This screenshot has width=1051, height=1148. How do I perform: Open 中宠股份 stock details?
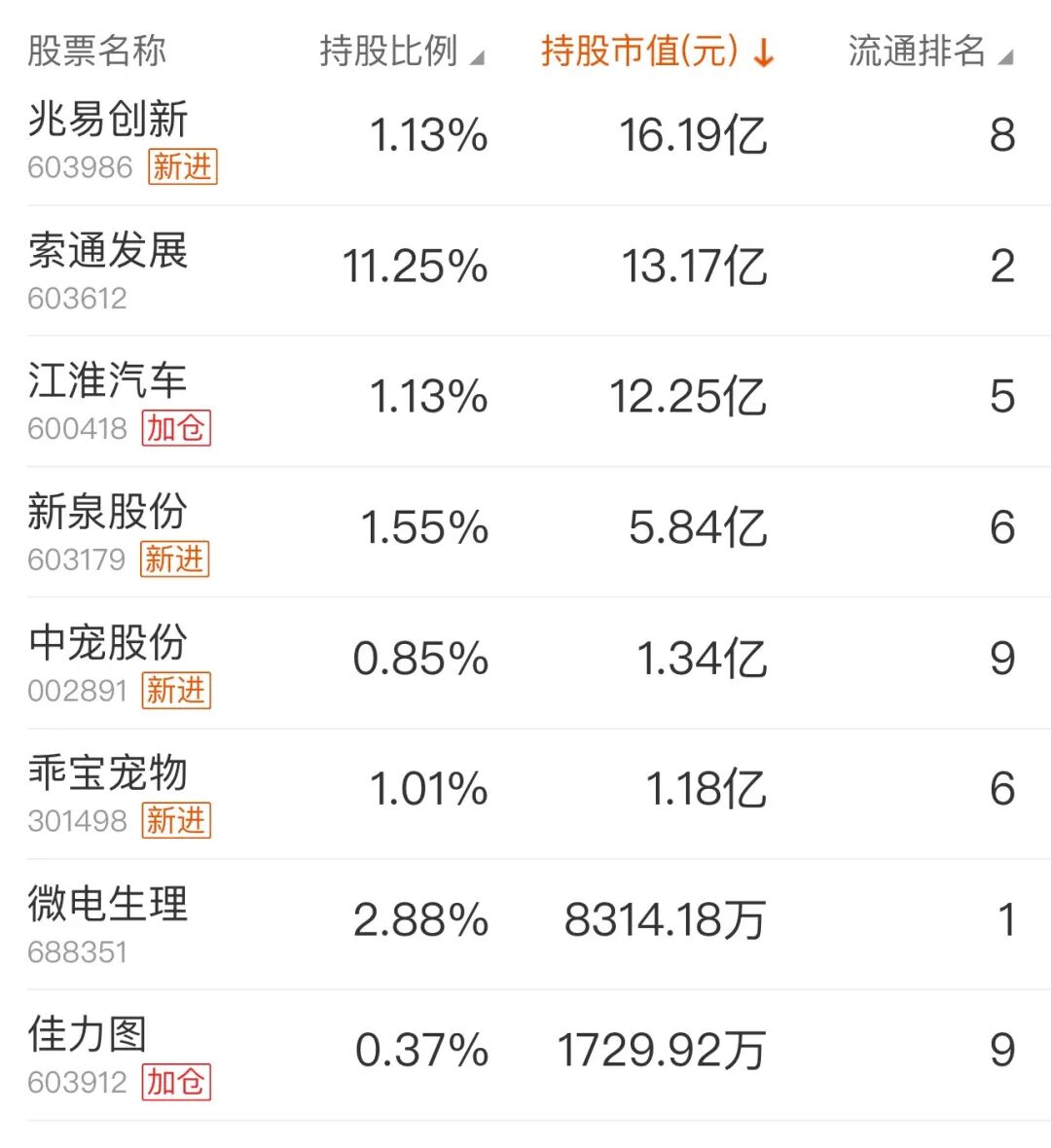(x=107, y=643)
